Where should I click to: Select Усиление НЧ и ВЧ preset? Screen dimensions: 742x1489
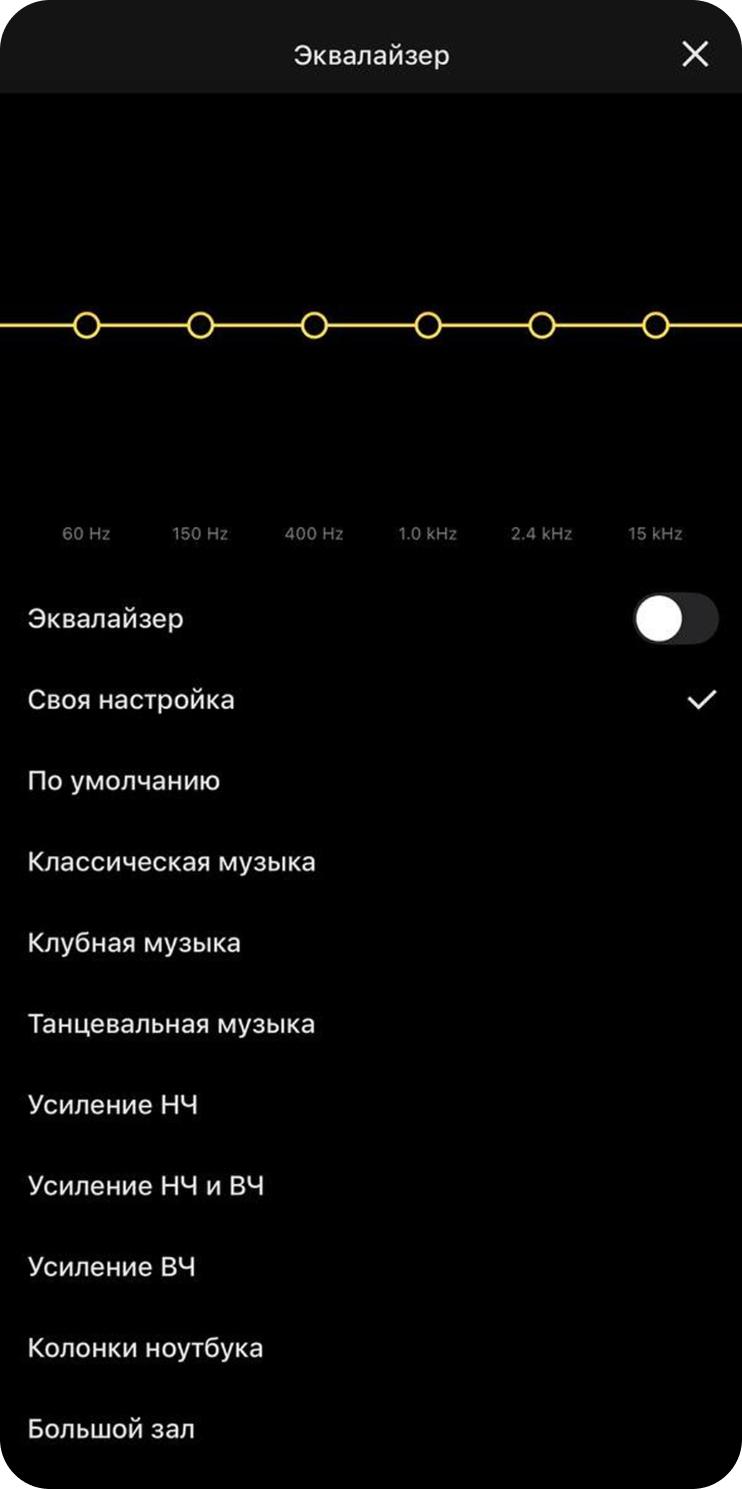(371, 1186)
